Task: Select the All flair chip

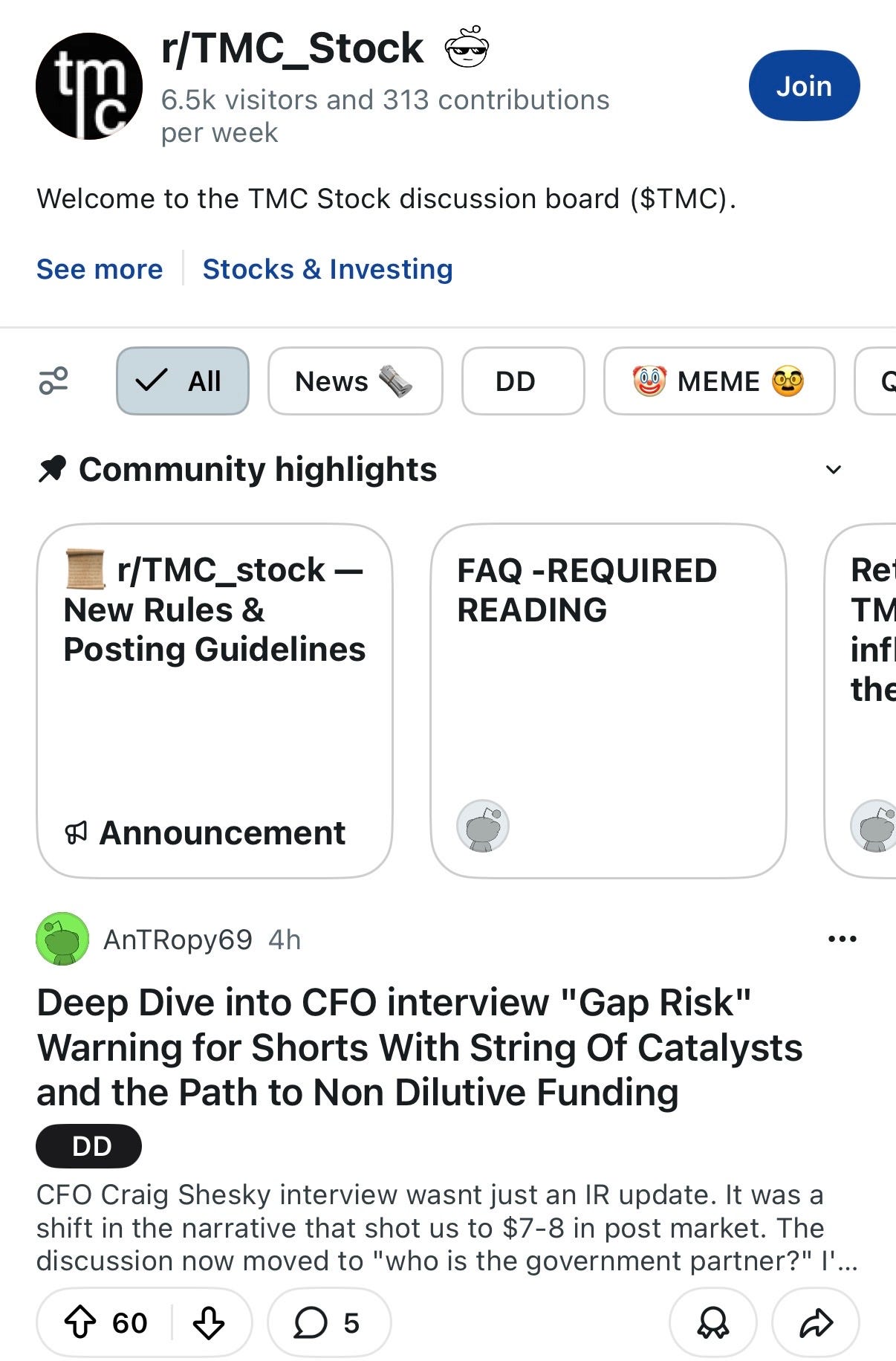Action: tap(182, 381)
